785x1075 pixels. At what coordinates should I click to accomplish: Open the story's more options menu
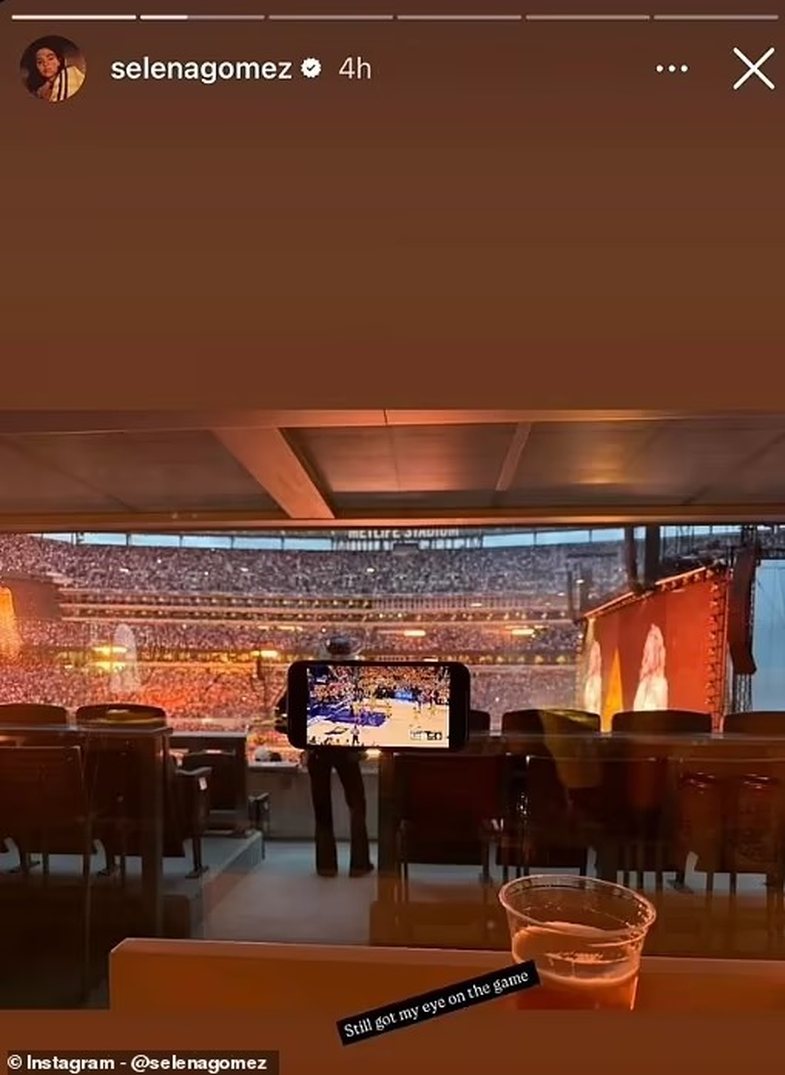[672, 69]
